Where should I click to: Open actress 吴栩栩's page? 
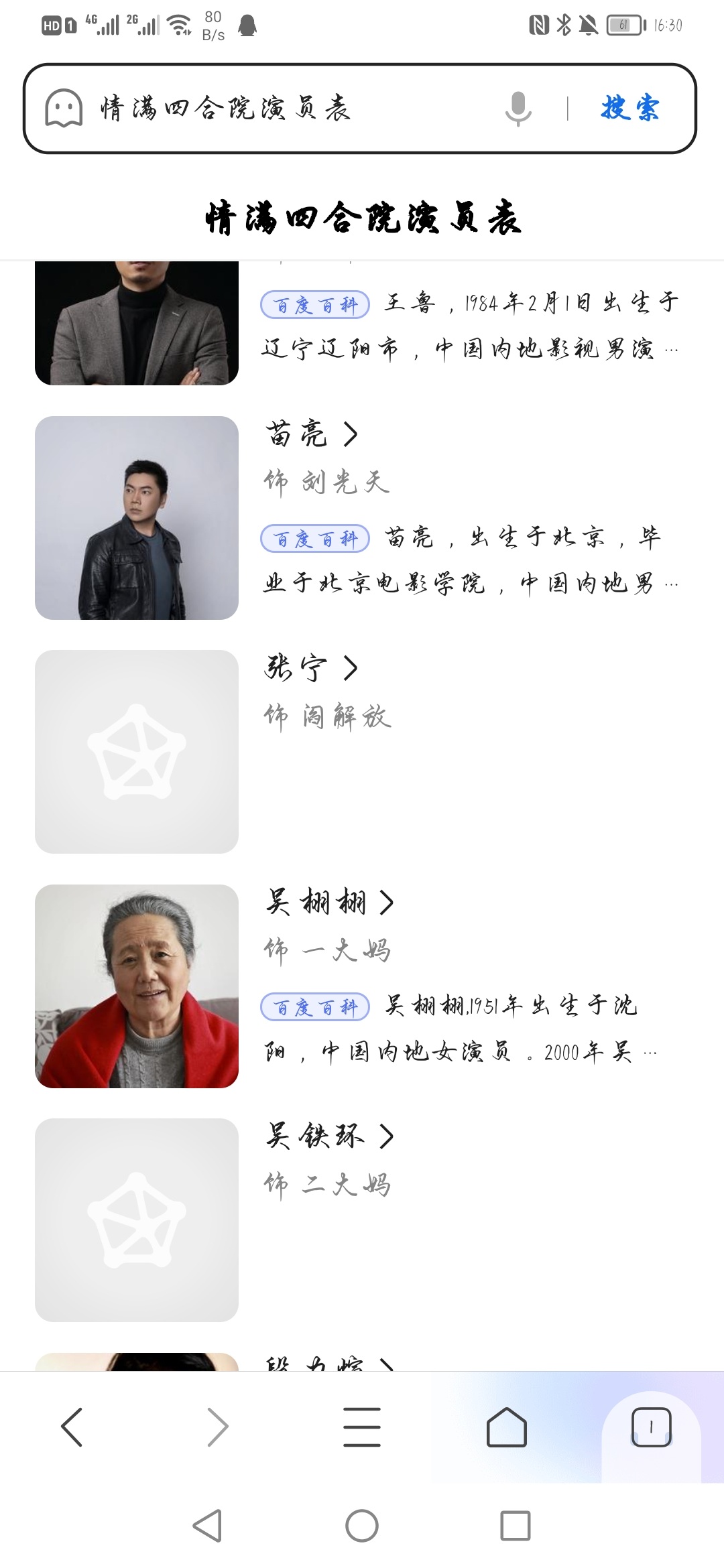(329, 902)
